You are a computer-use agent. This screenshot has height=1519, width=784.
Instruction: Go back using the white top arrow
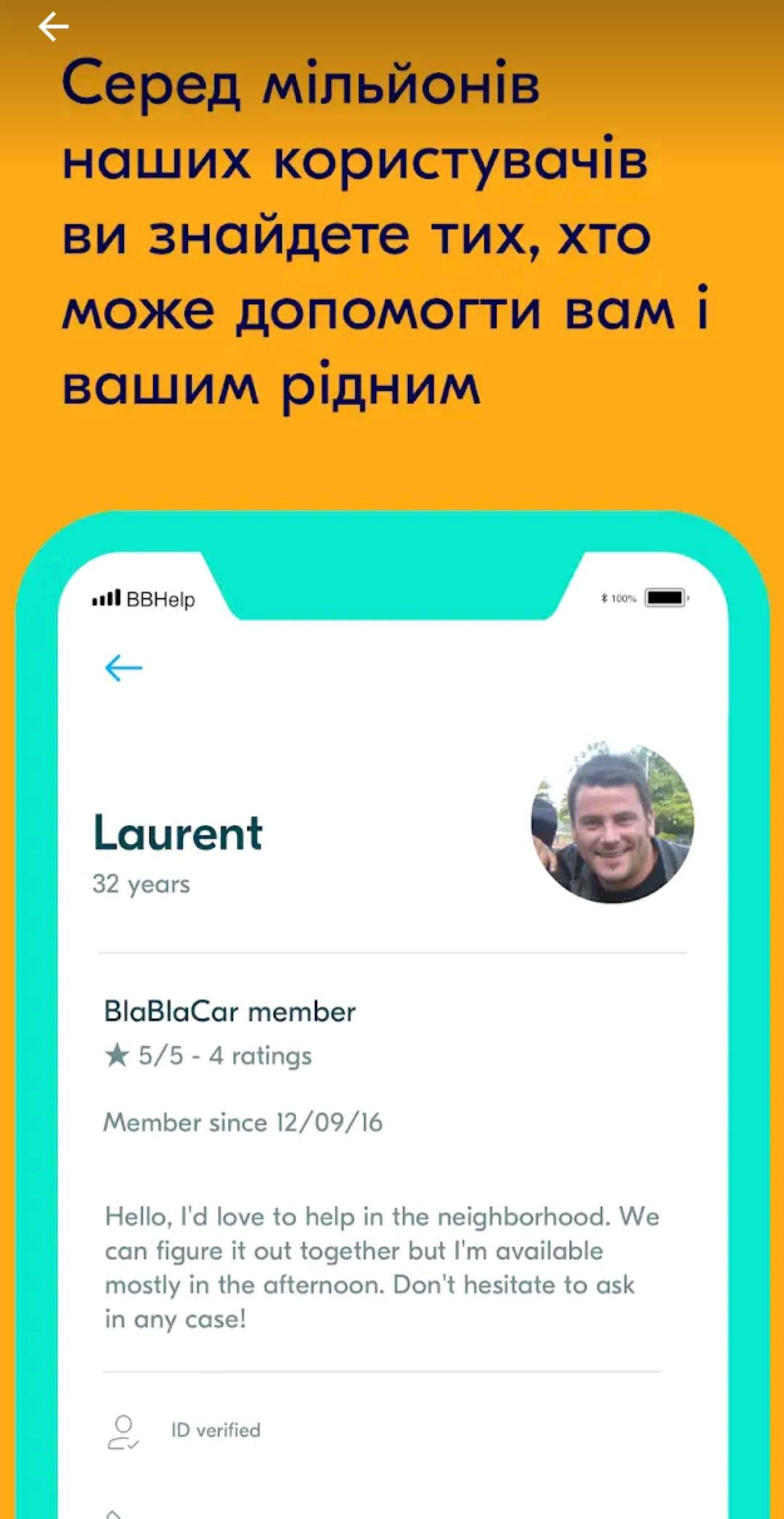53,27
